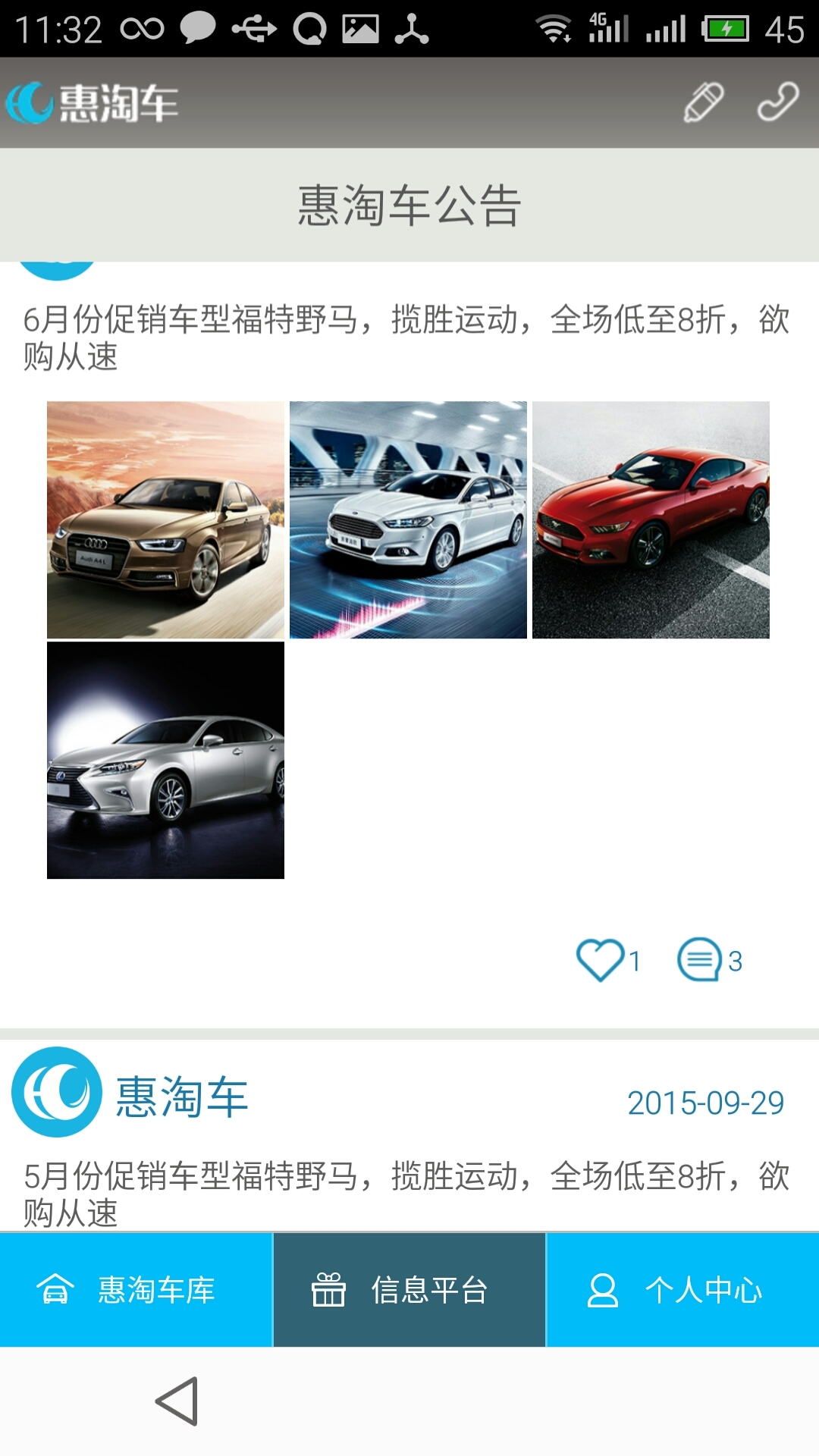Switch to the 信息平台 tab
Image resolution: width=819 pixels, height=1456 pixels.
click(x=409, y=1290)
